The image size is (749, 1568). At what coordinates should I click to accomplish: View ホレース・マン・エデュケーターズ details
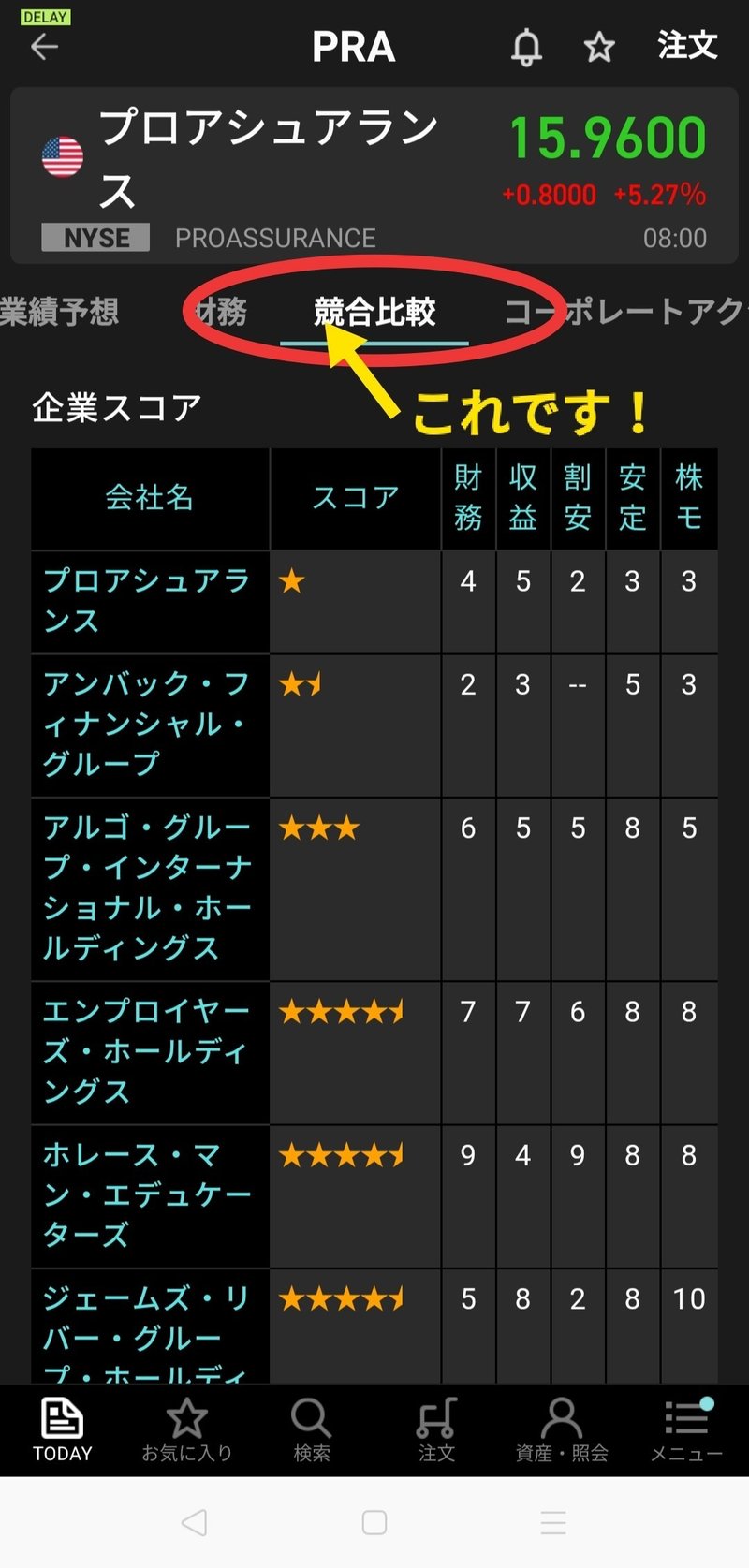click(x=147, y=1194)
